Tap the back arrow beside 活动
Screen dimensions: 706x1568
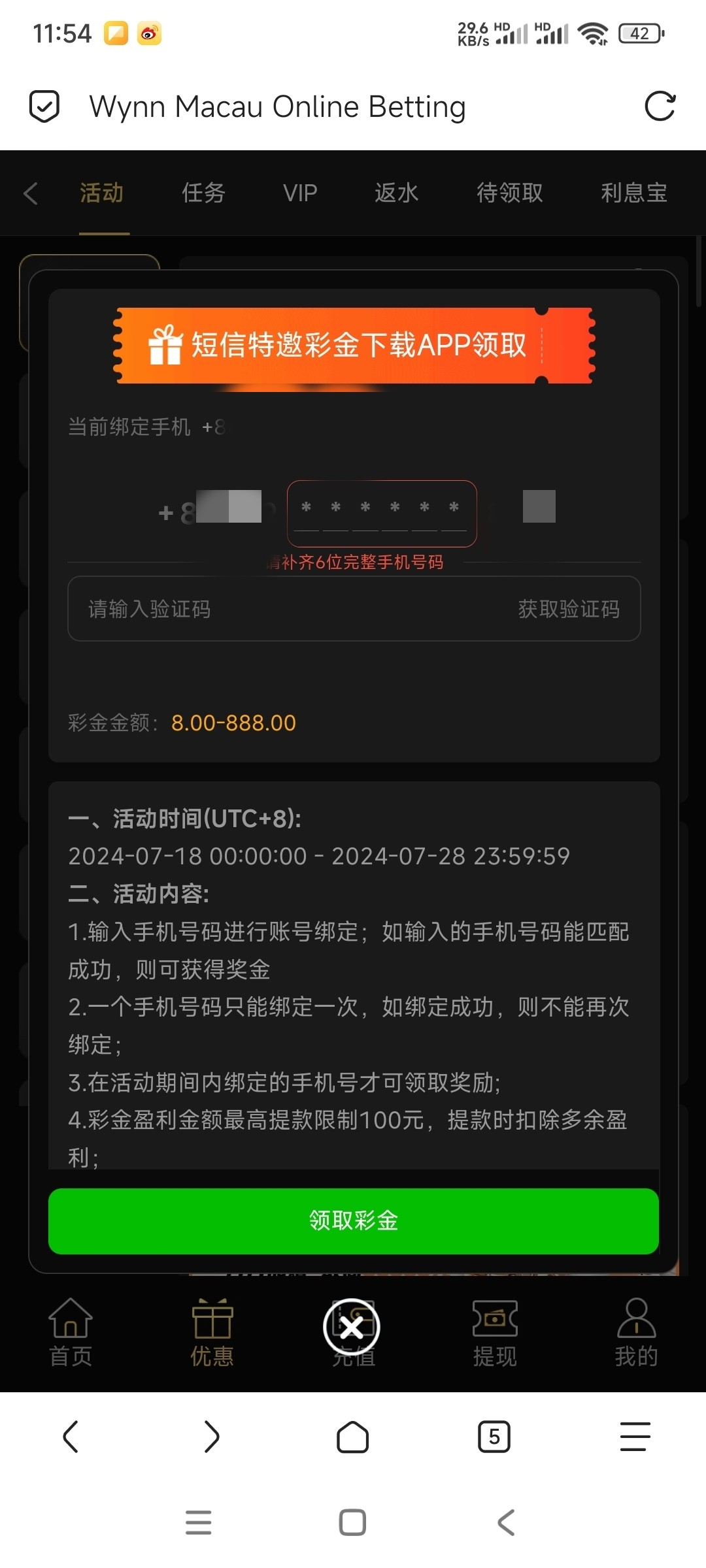coord(31,193)
